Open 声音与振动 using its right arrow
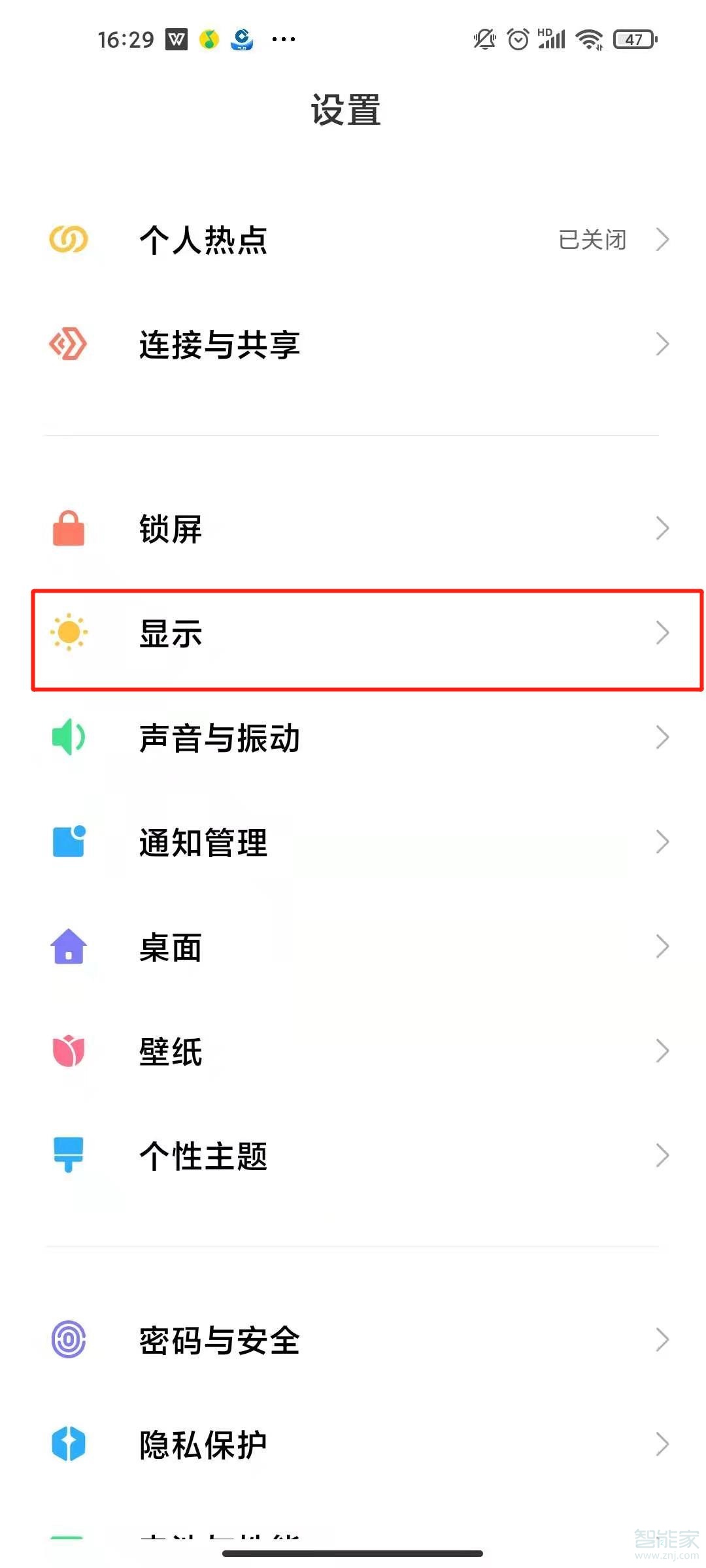The width and height of the screenshot is (706, 1568). pos(662,738)
